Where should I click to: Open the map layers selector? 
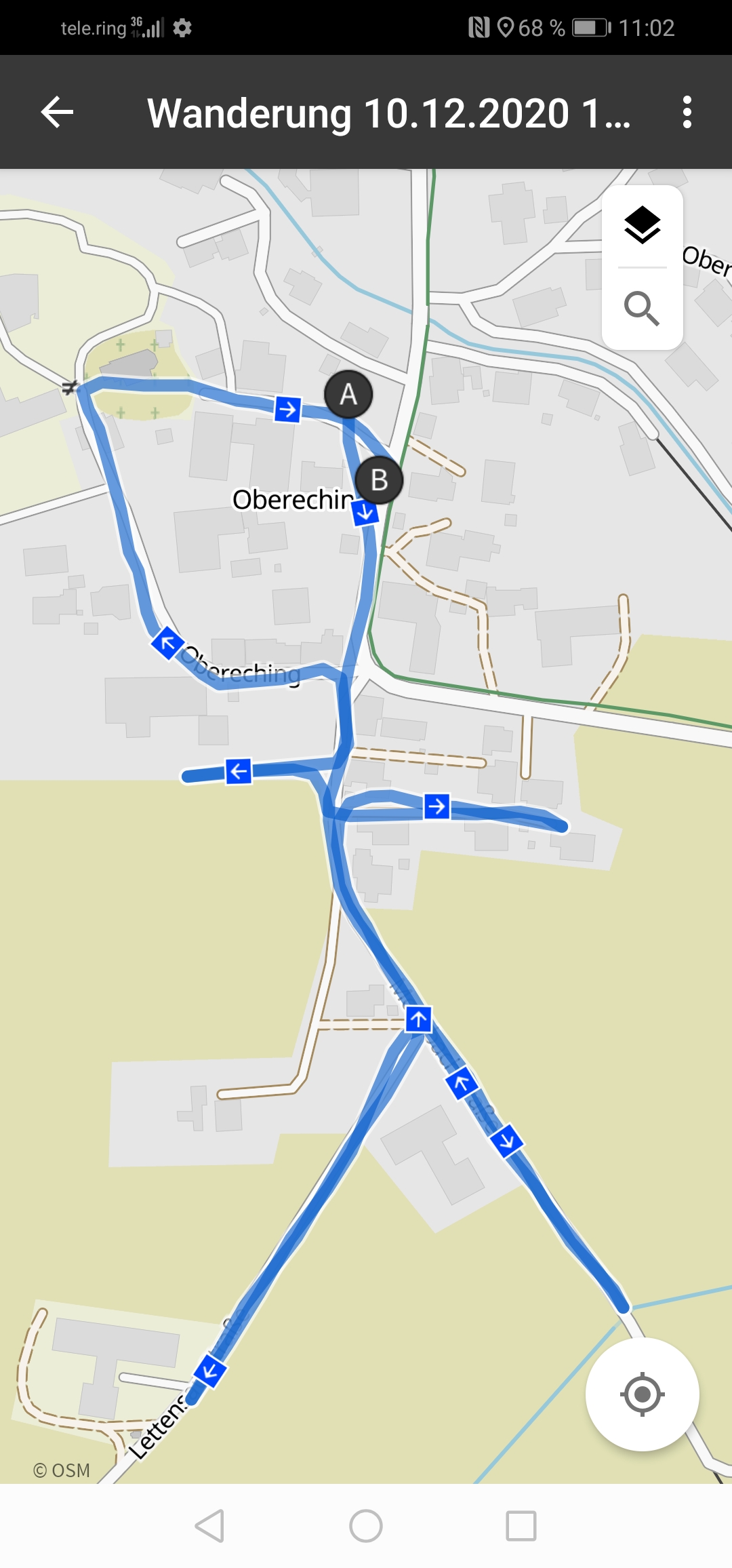pyautogui.click(x=642, y=225)
